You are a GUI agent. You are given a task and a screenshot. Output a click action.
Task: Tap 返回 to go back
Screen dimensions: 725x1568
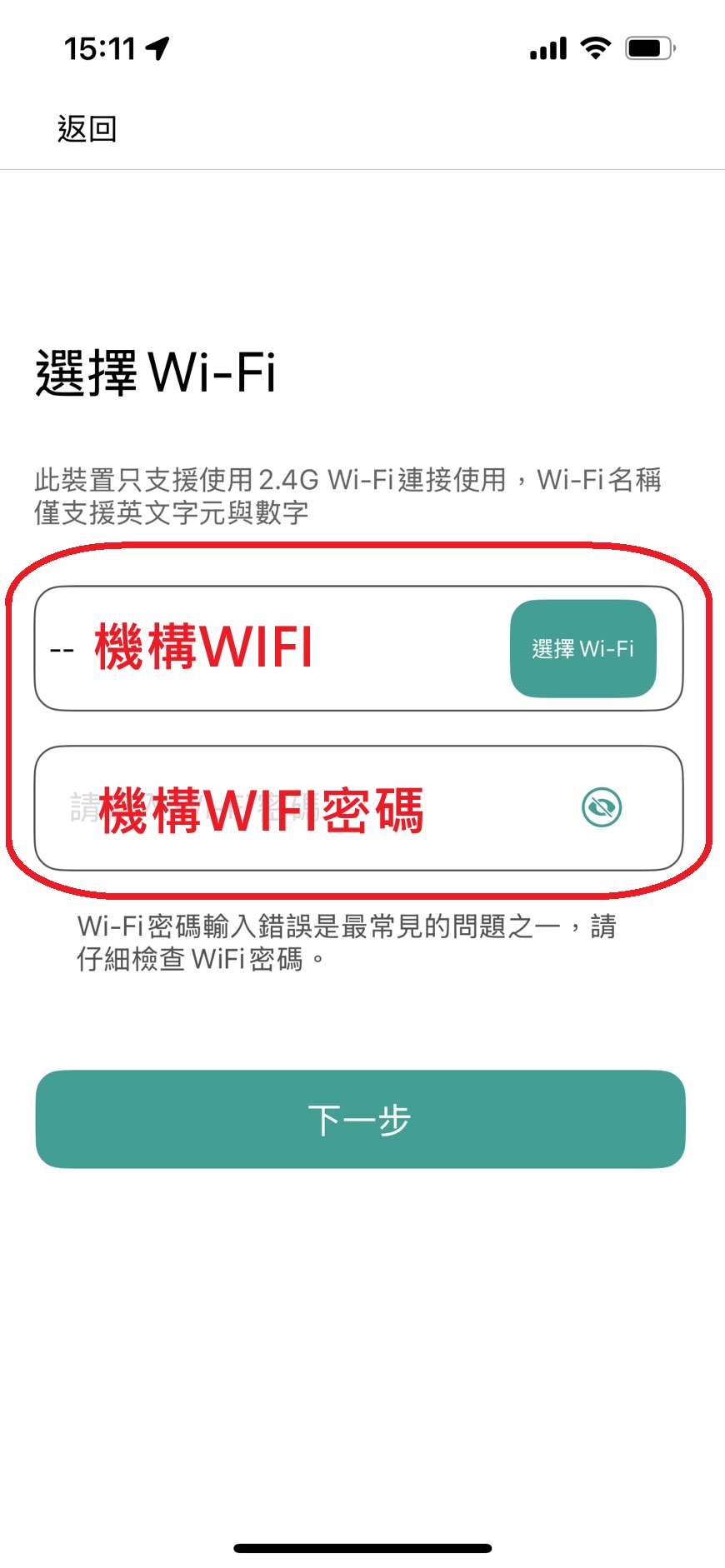coord(87,129)
